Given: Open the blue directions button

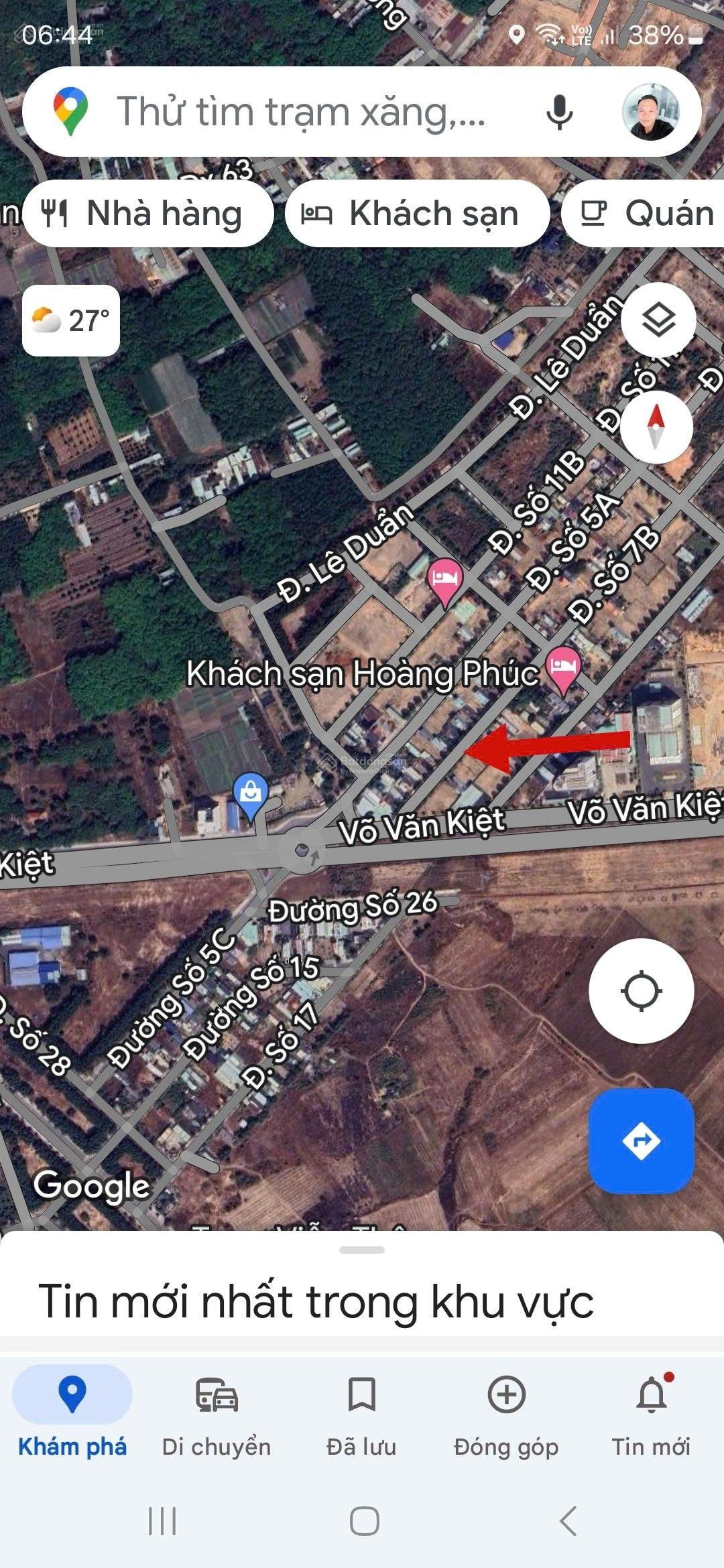Looking at the screenshot, I should [641, 1140].
